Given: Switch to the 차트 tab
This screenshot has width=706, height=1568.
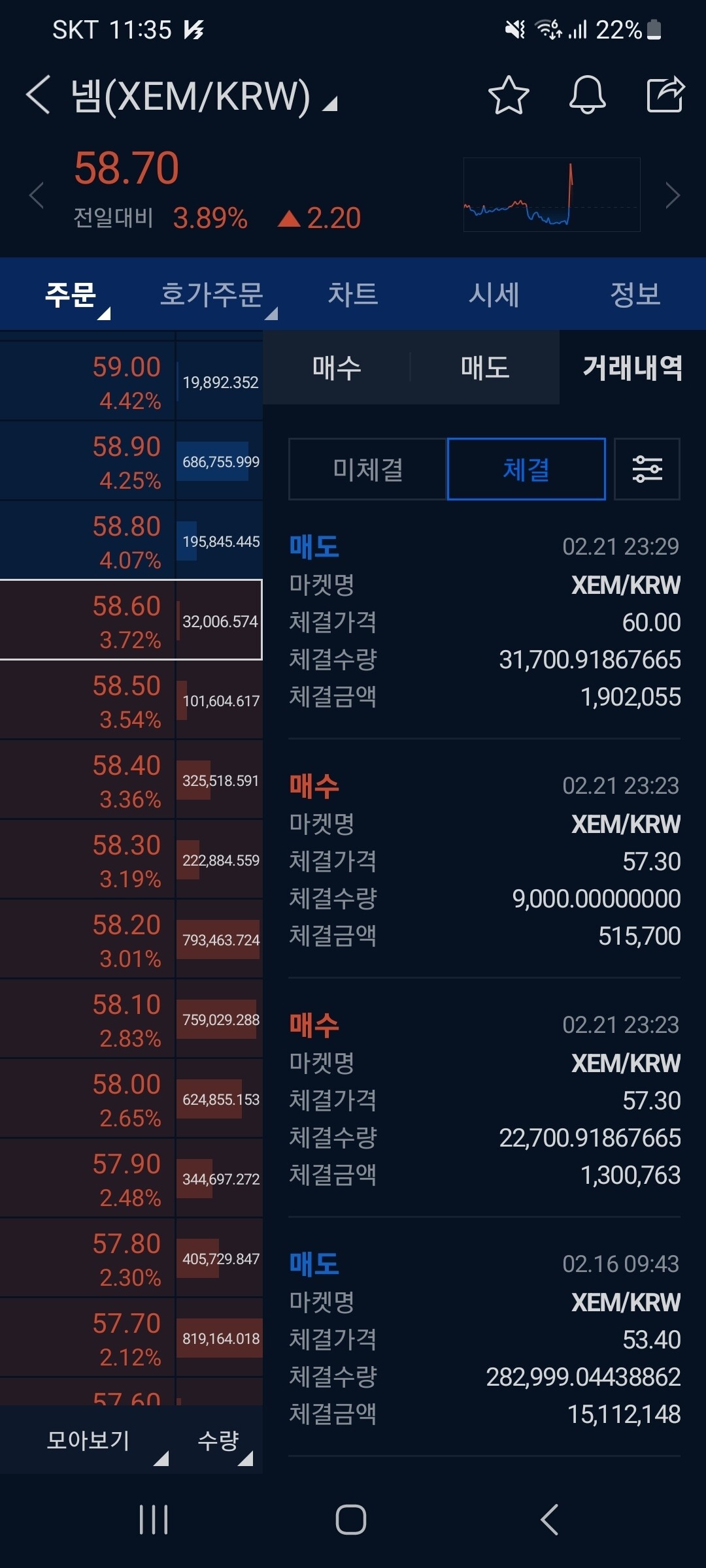Looking at the screenshot, I should pos(353,295).
